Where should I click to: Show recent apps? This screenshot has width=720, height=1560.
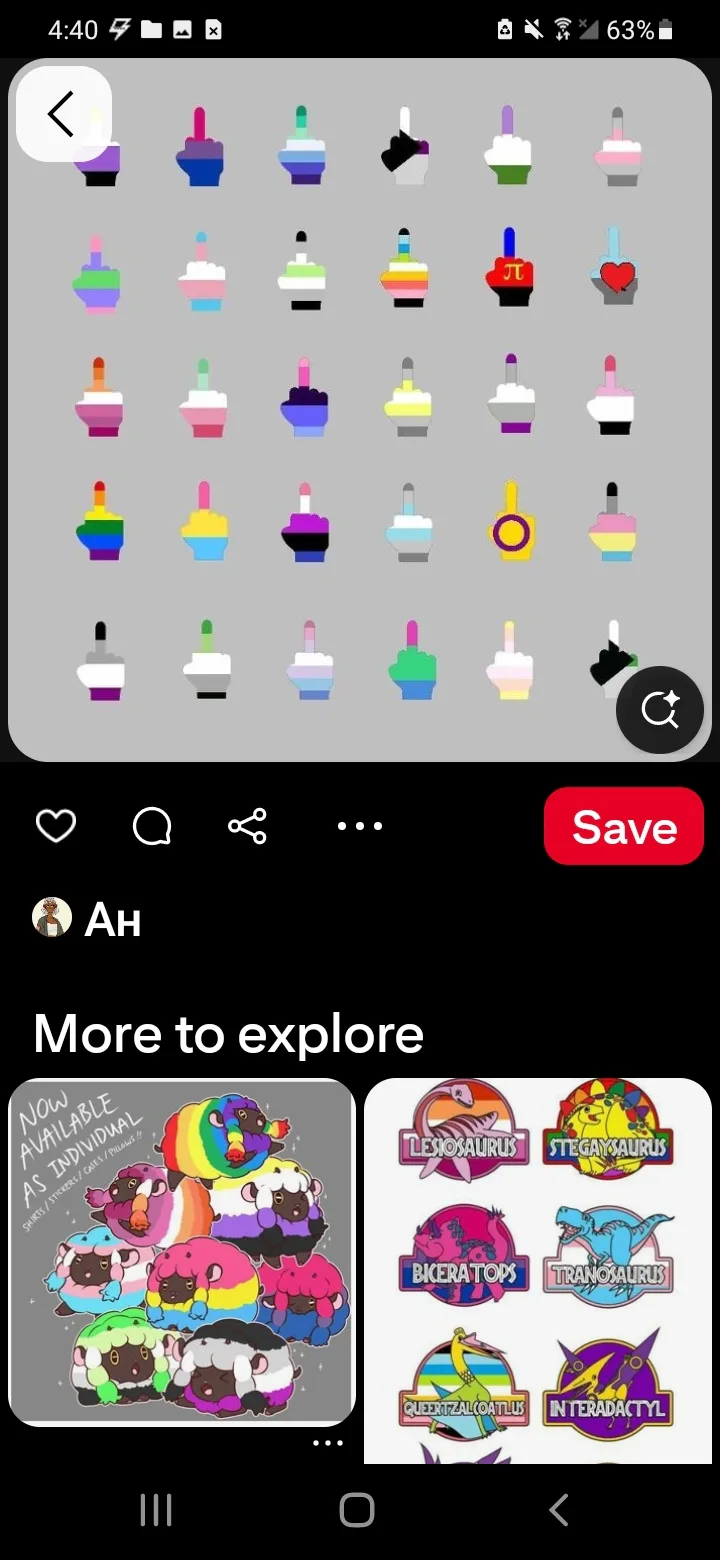coord(156,1509)
